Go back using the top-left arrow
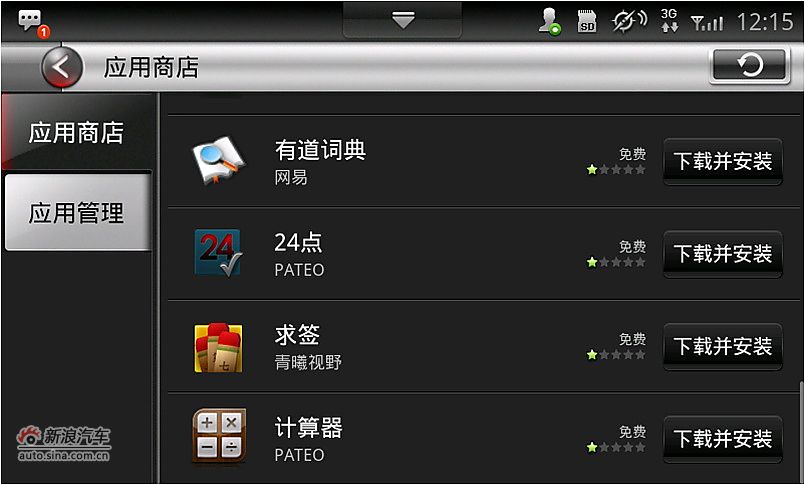805x485 pixels. [x=62, y=67]
